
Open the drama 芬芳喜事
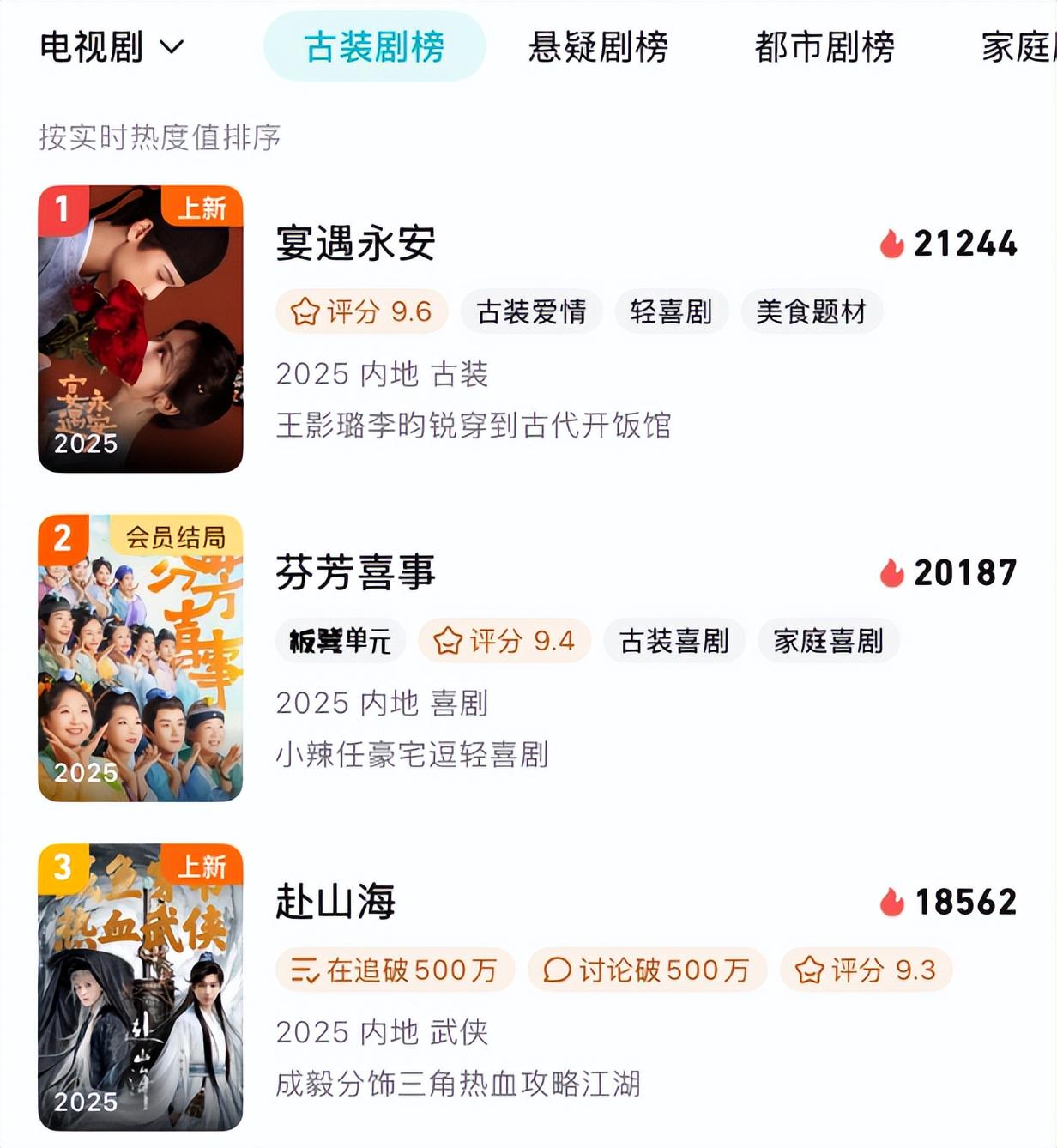tap(355, 572)
